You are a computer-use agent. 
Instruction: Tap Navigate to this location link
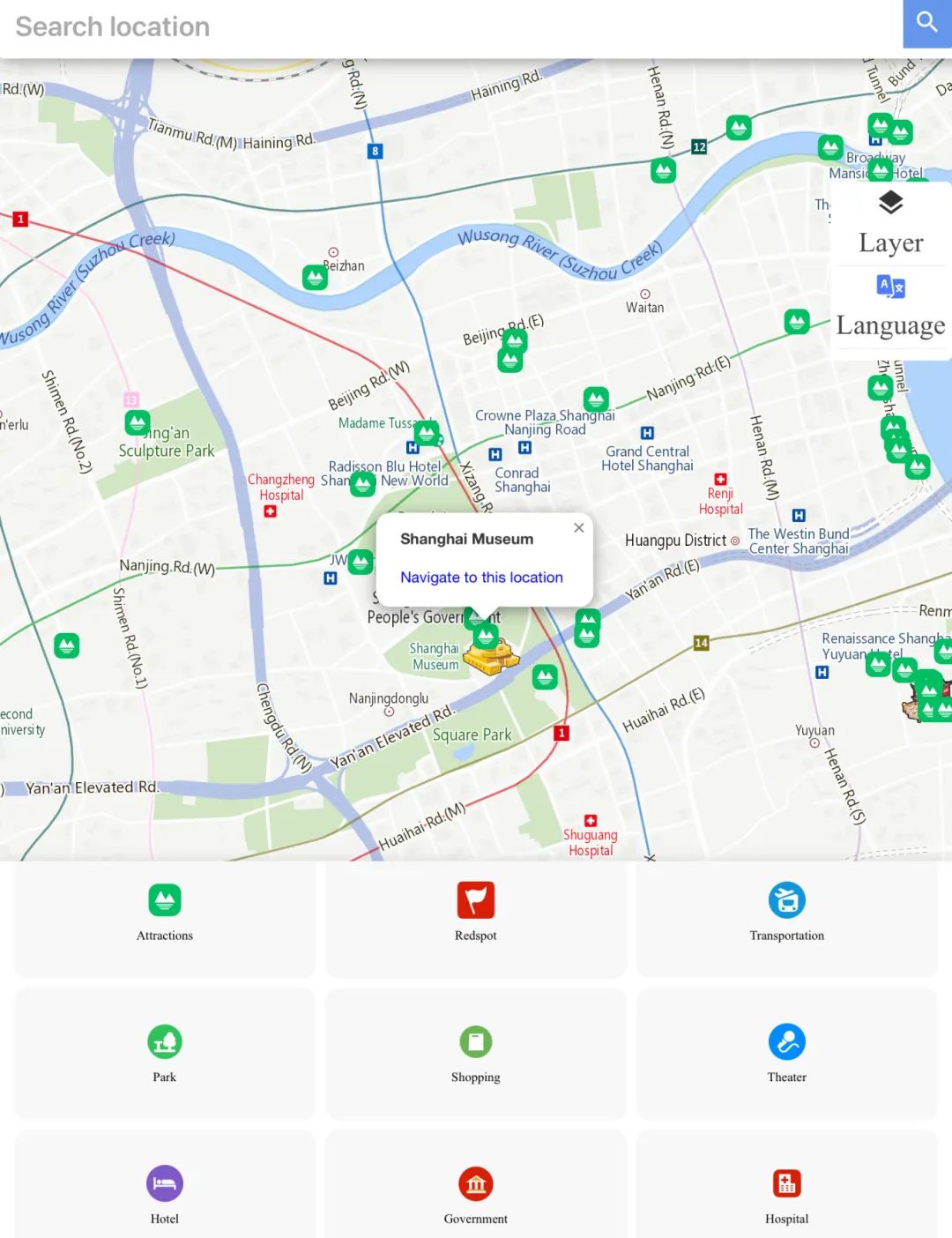coord(481,578)
